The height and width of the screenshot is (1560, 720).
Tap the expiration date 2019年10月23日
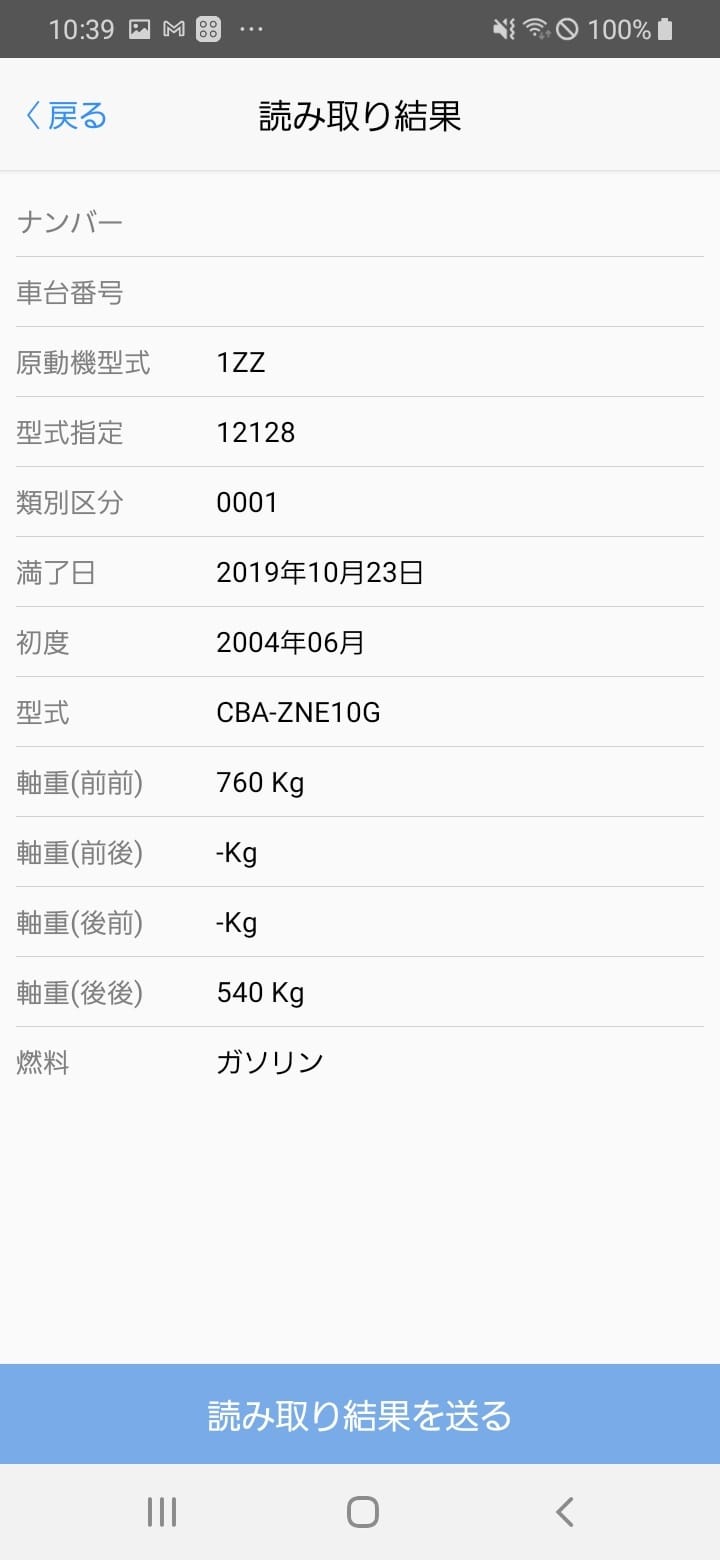[x=321, y=572]
